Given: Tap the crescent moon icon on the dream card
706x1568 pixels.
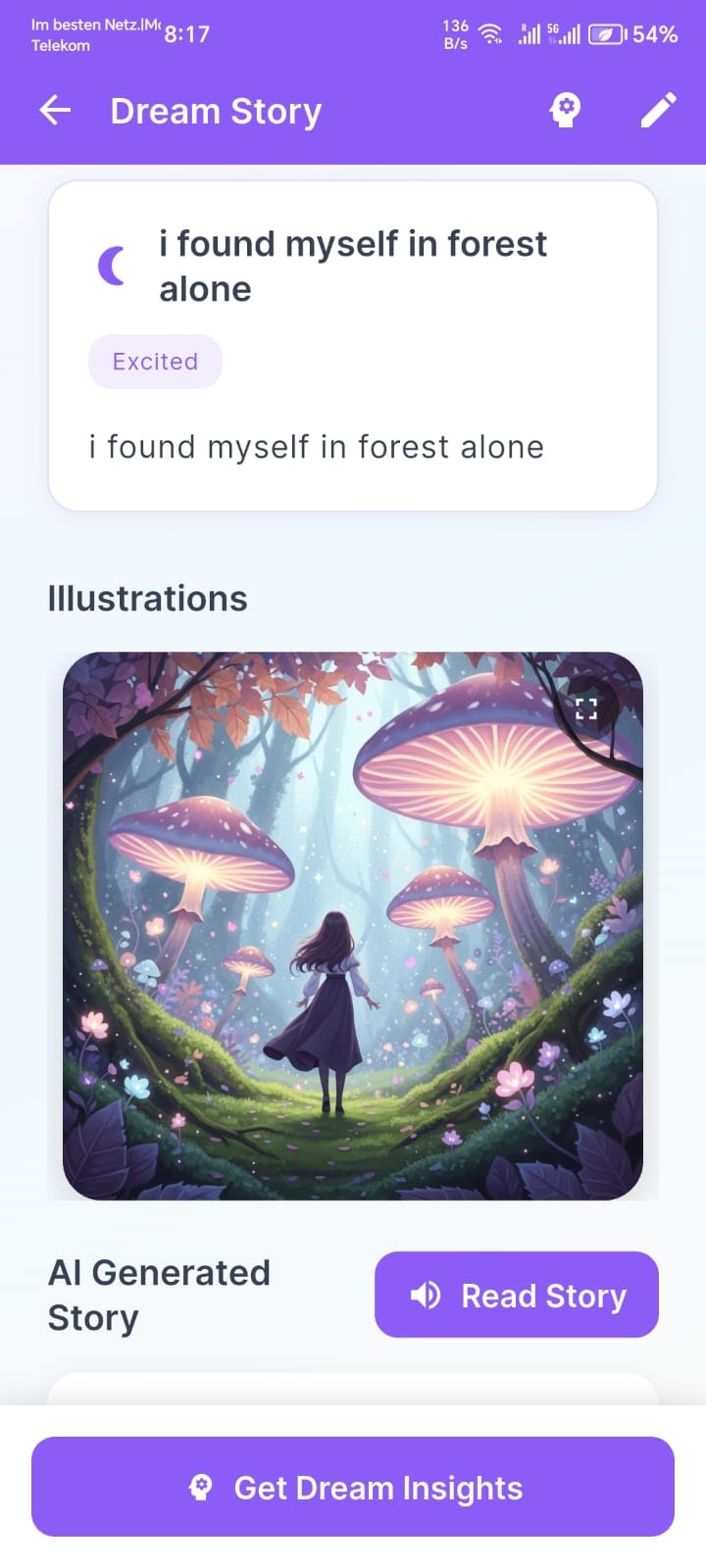Looking at the screenshot, I should coord(113,265).
